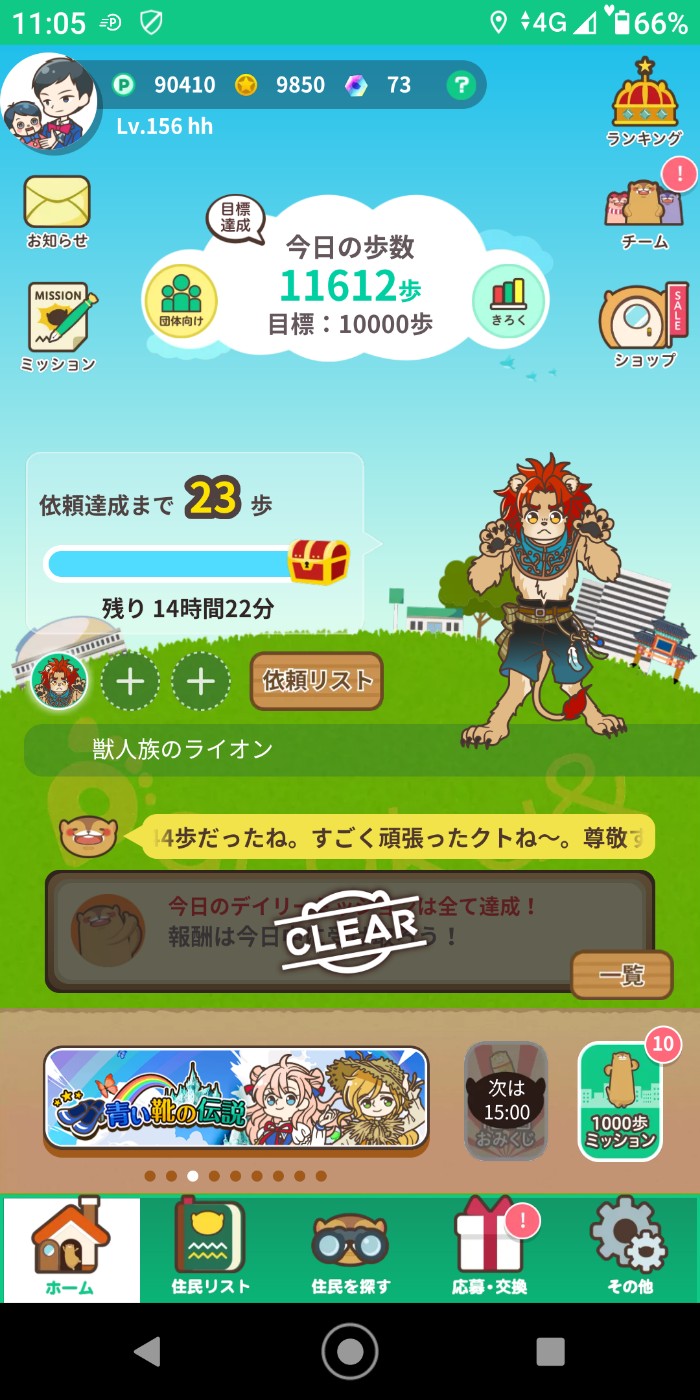Tap the green help question mark

click(460, 86)
